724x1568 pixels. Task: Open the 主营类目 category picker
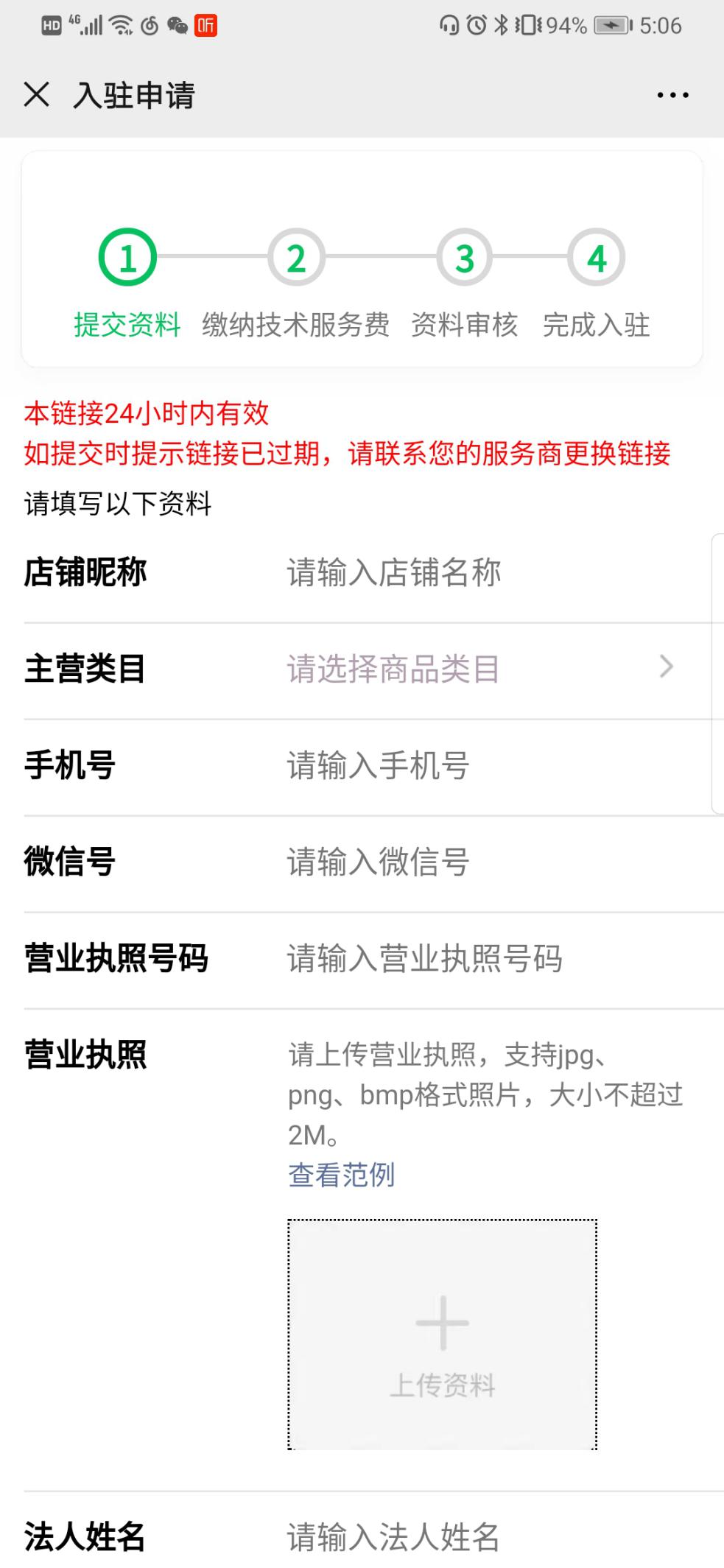click(x=479, y=669)
